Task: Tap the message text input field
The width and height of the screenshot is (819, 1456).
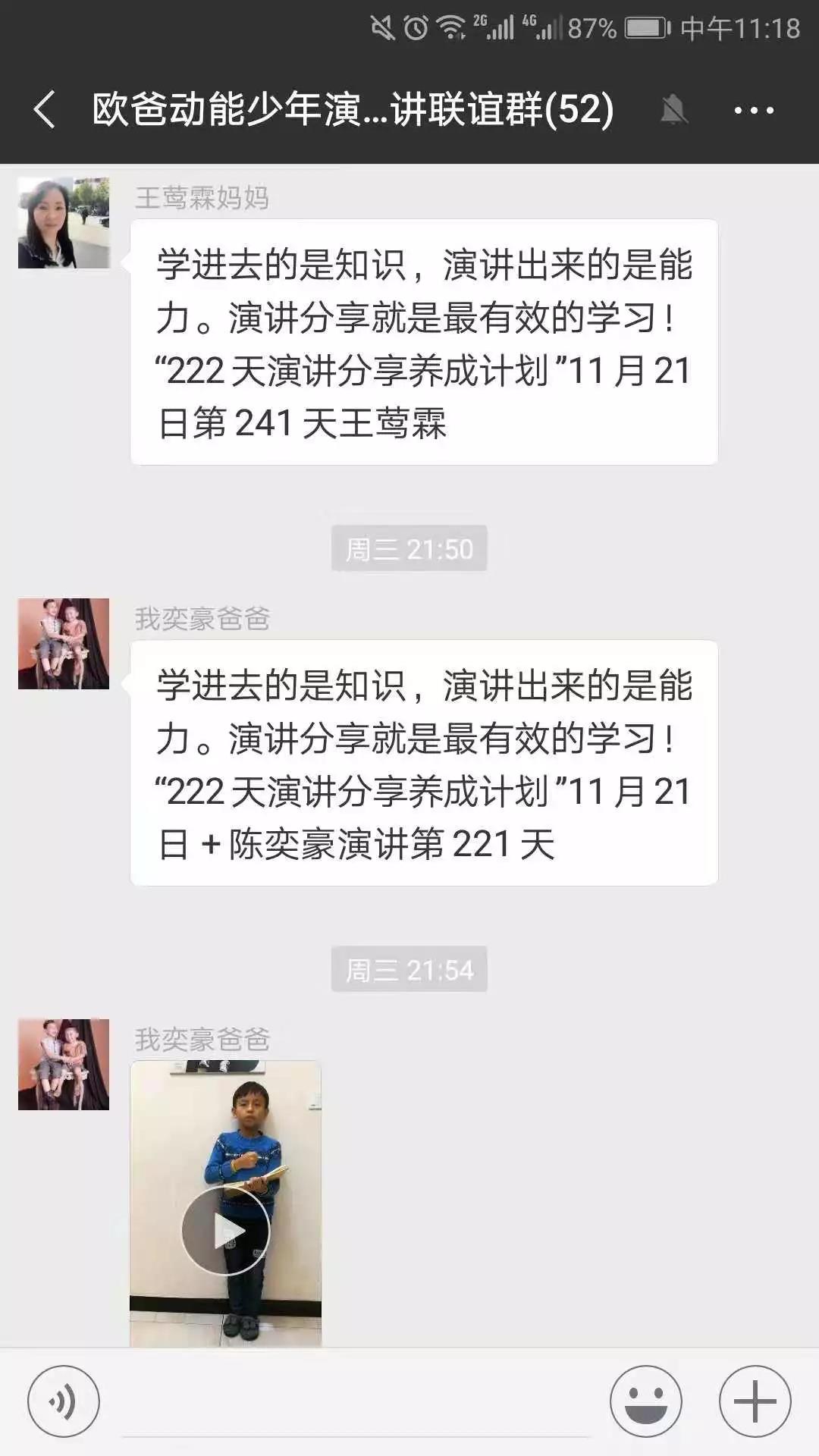Action: pos(355,1403)
